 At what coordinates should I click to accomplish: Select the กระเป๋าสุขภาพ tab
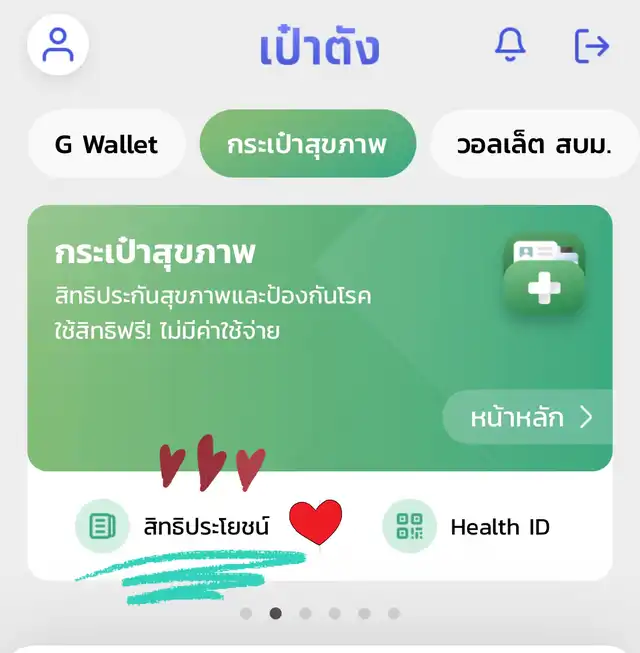pos(307,144)
